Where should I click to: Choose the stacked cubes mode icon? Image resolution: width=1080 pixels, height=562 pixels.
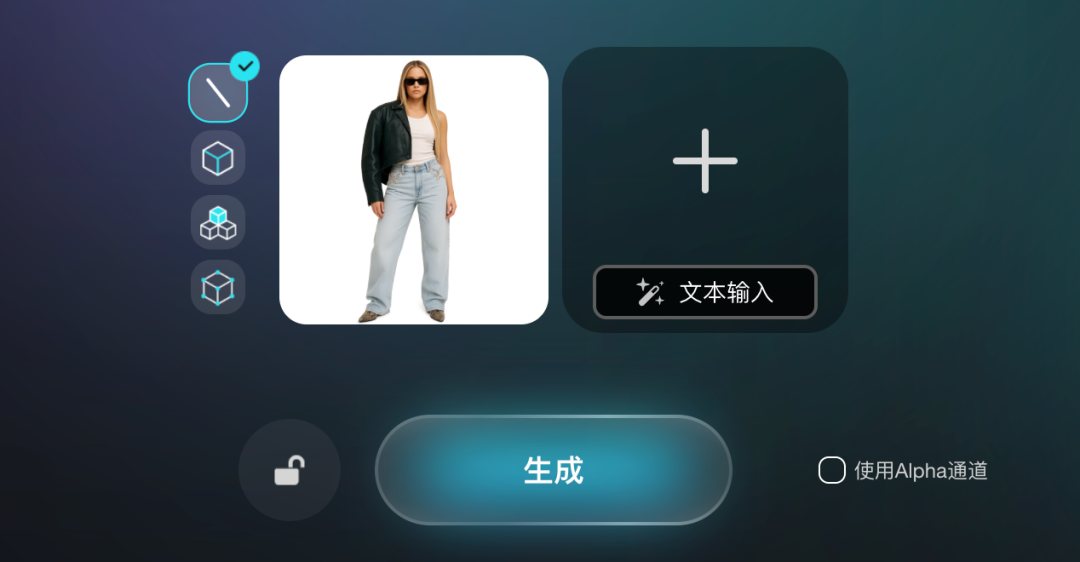point(218,223)
